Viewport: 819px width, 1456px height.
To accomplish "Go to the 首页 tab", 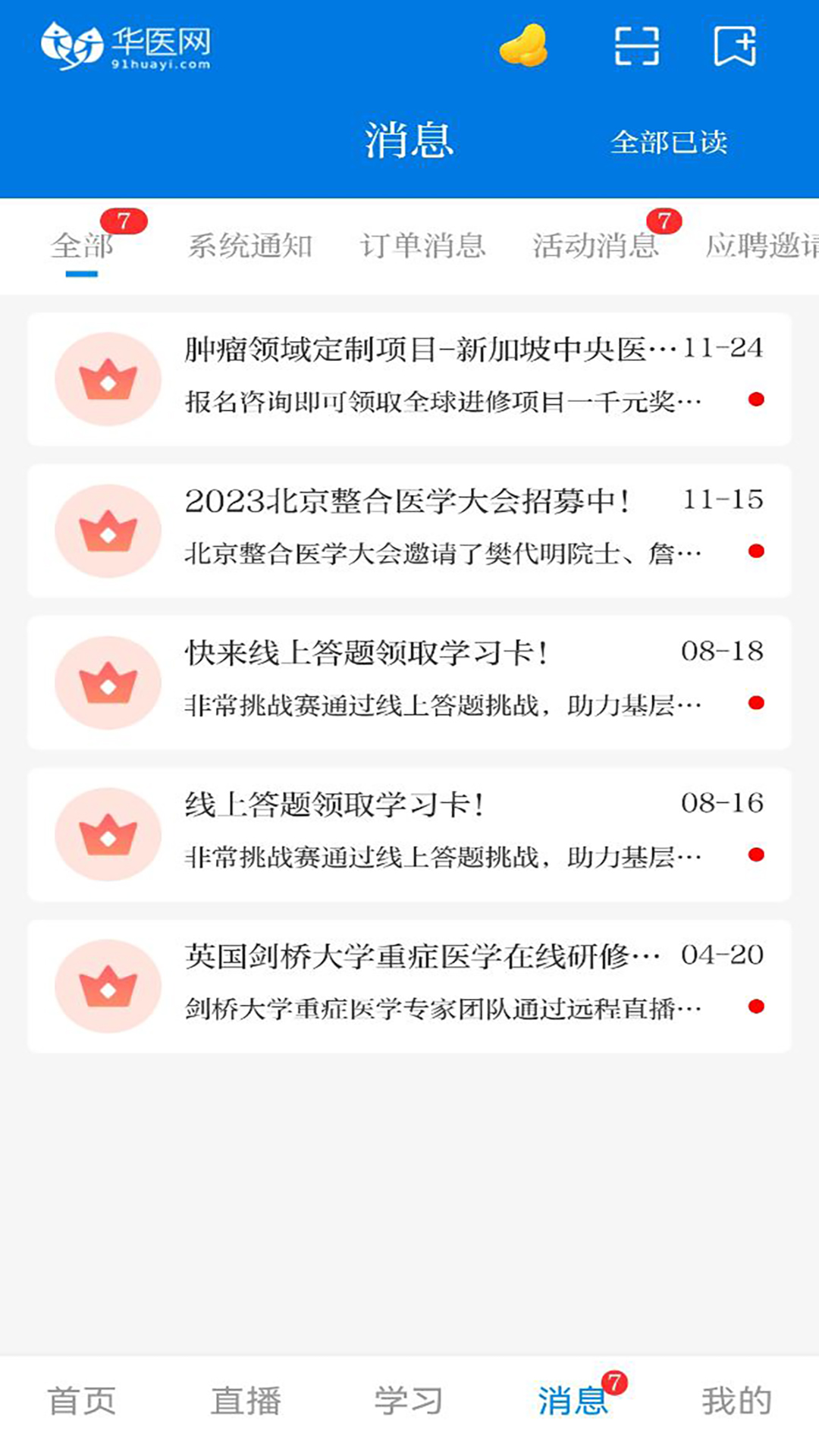I will [82, 1401].
